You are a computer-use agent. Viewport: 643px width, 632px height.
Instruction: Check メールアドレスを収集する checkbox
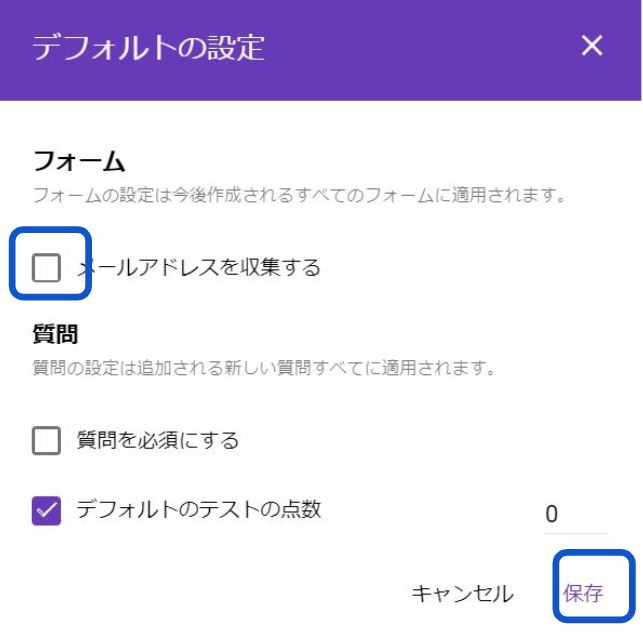point(46,268)
